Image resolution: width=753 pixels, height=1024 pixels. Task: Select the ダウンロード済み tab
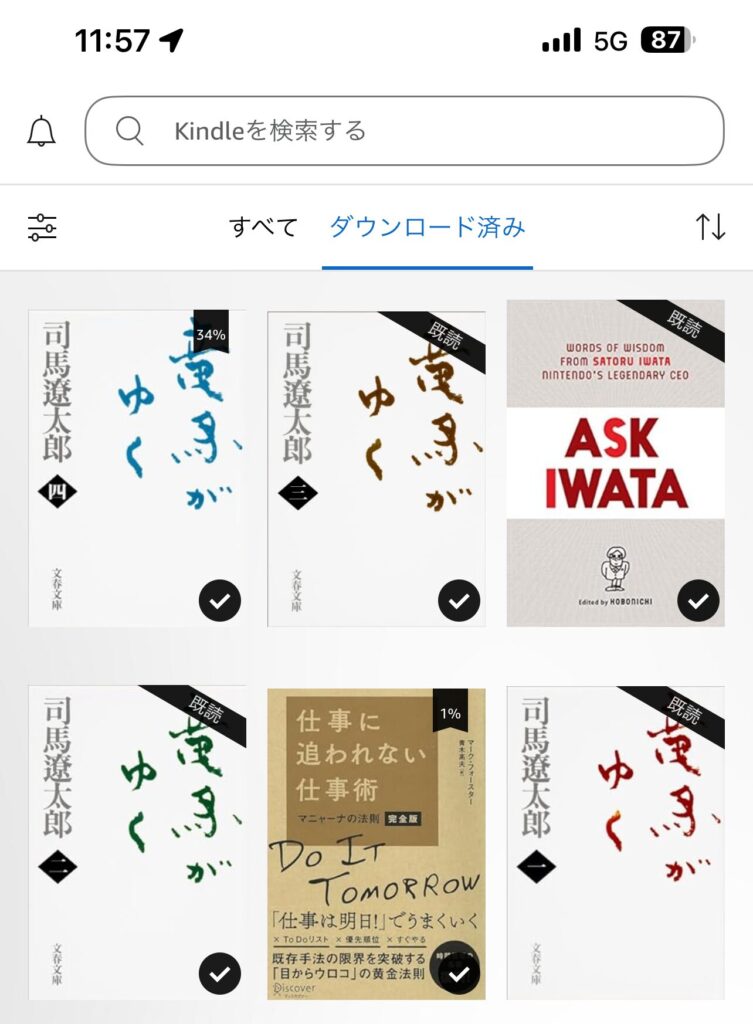427,227
